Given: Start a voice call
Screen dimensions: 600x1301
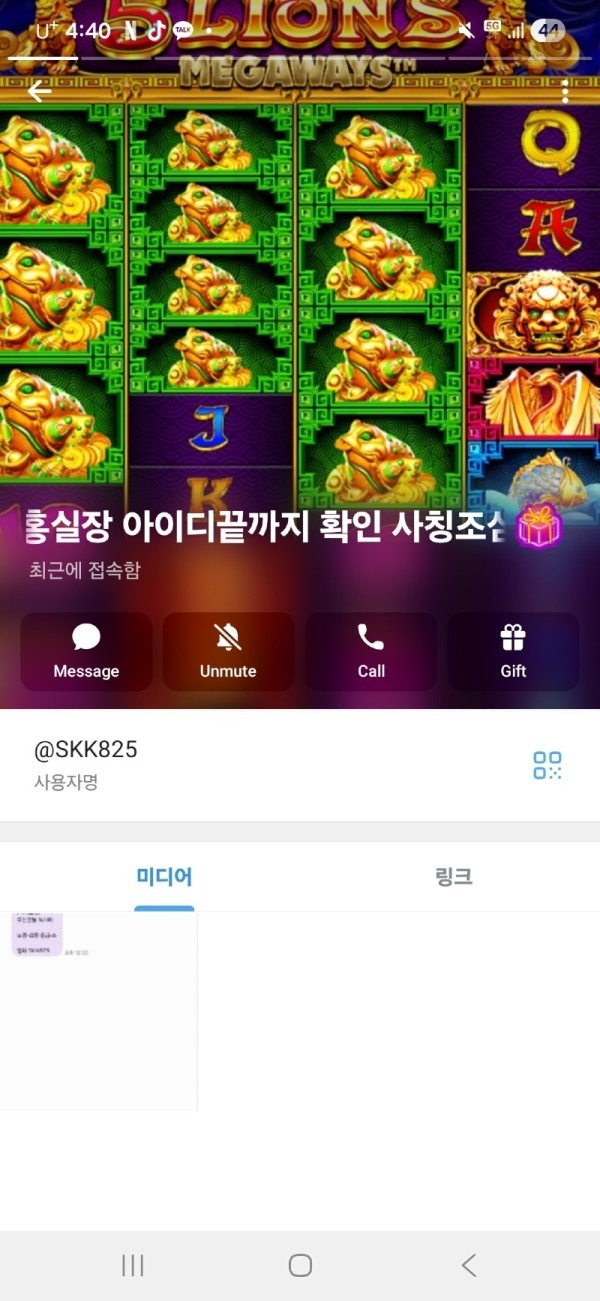Looking at the screenshot, I should coord(371,651).
